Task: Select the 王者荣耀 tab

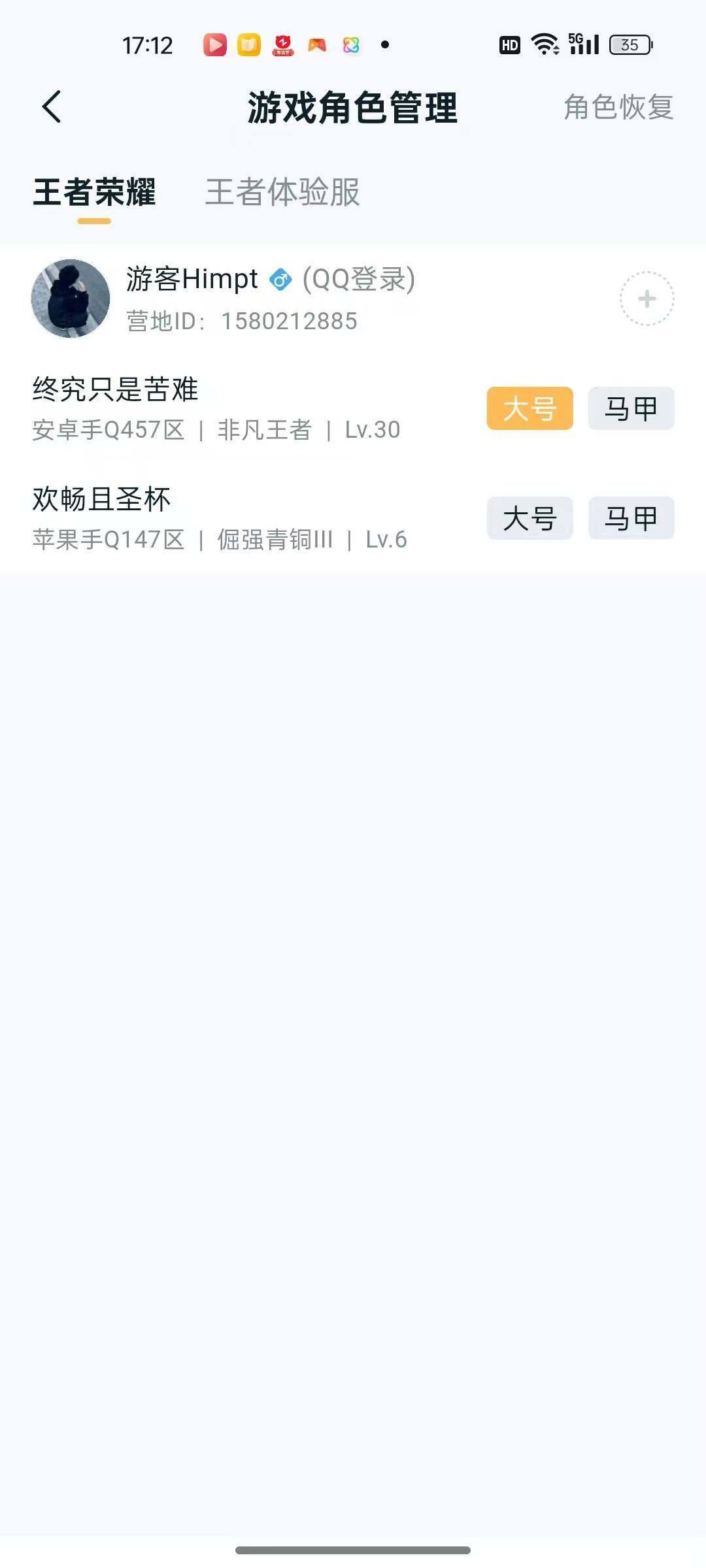Action: 95,193
